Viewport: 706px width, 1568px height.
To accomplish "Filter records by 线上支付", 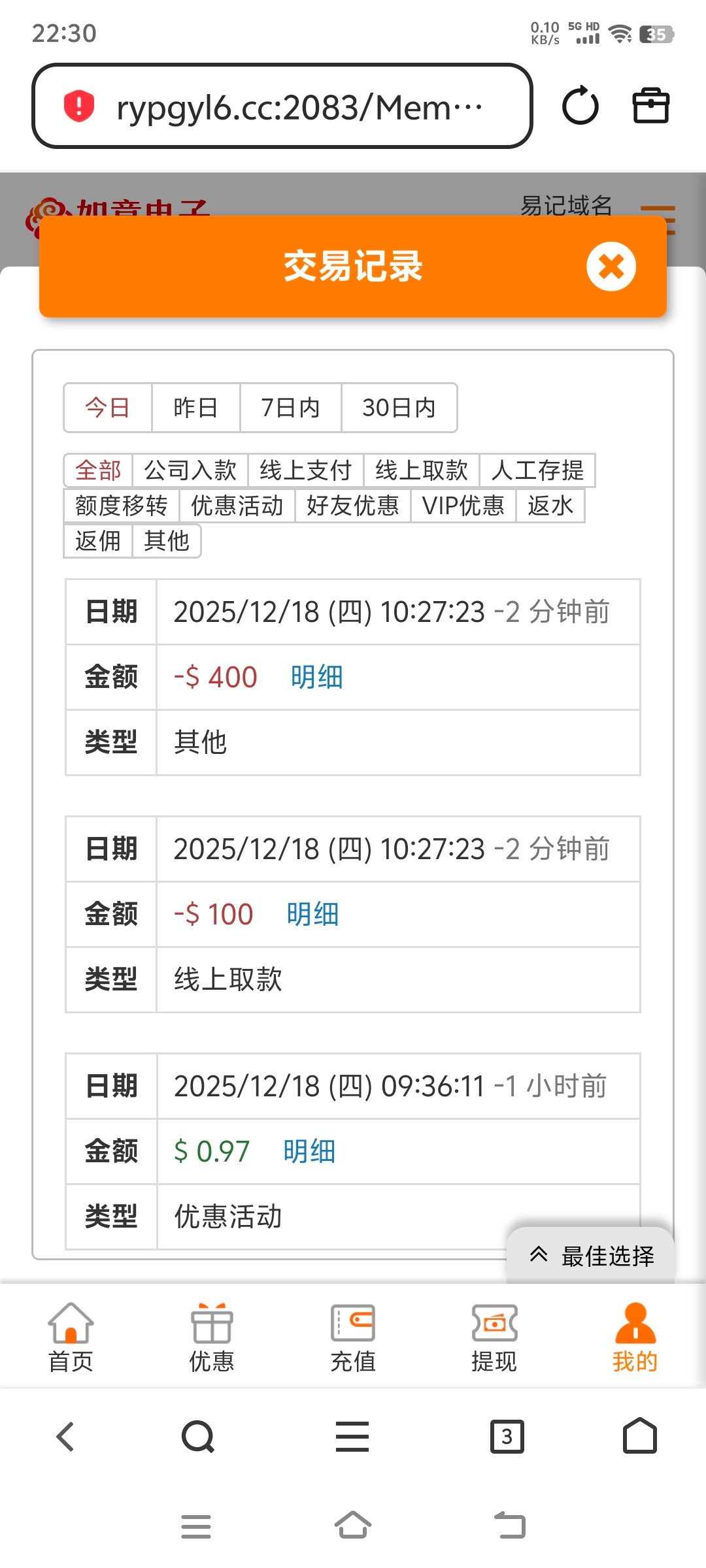I will 305,470.
